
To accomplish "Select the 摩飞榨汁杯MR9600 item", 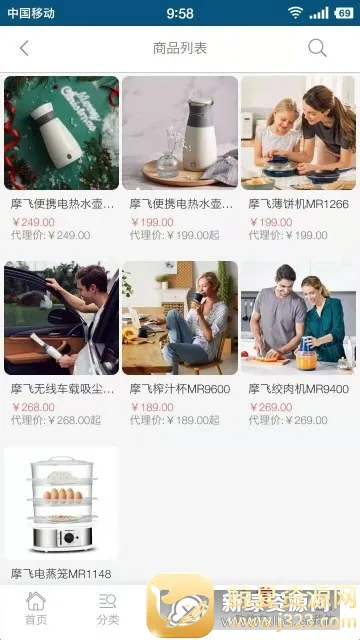I will (x=180, y=344).
